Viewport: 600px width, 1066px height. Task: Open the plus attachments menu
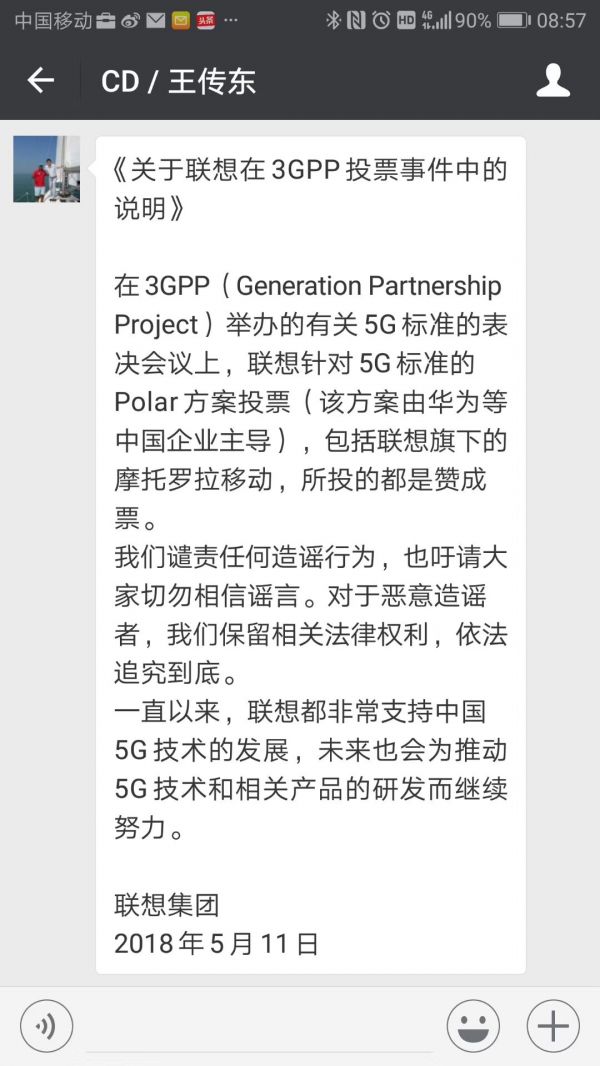point(553,1025)
